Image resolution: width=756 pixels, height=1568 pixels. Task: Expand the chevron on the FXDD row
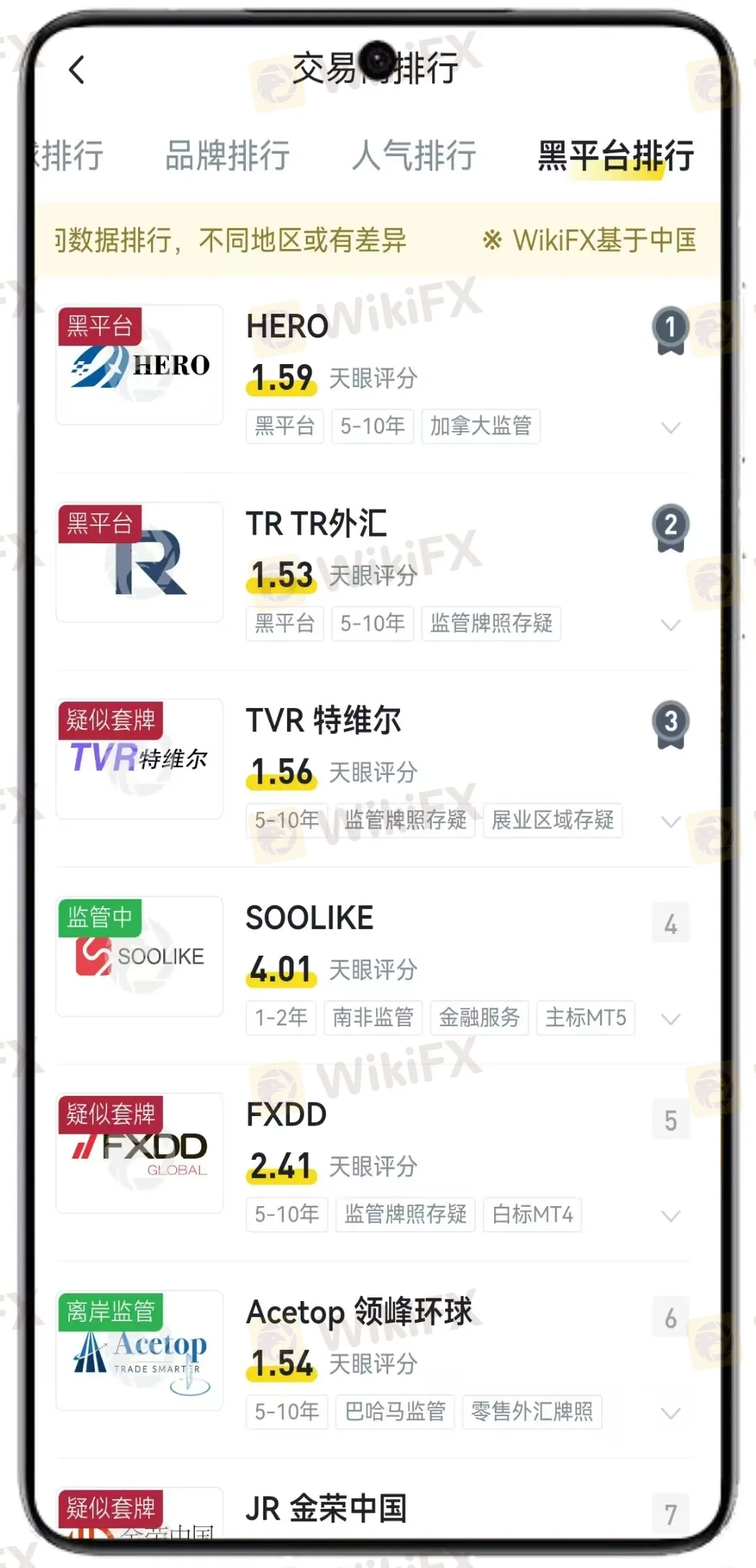pos(670,1216)
